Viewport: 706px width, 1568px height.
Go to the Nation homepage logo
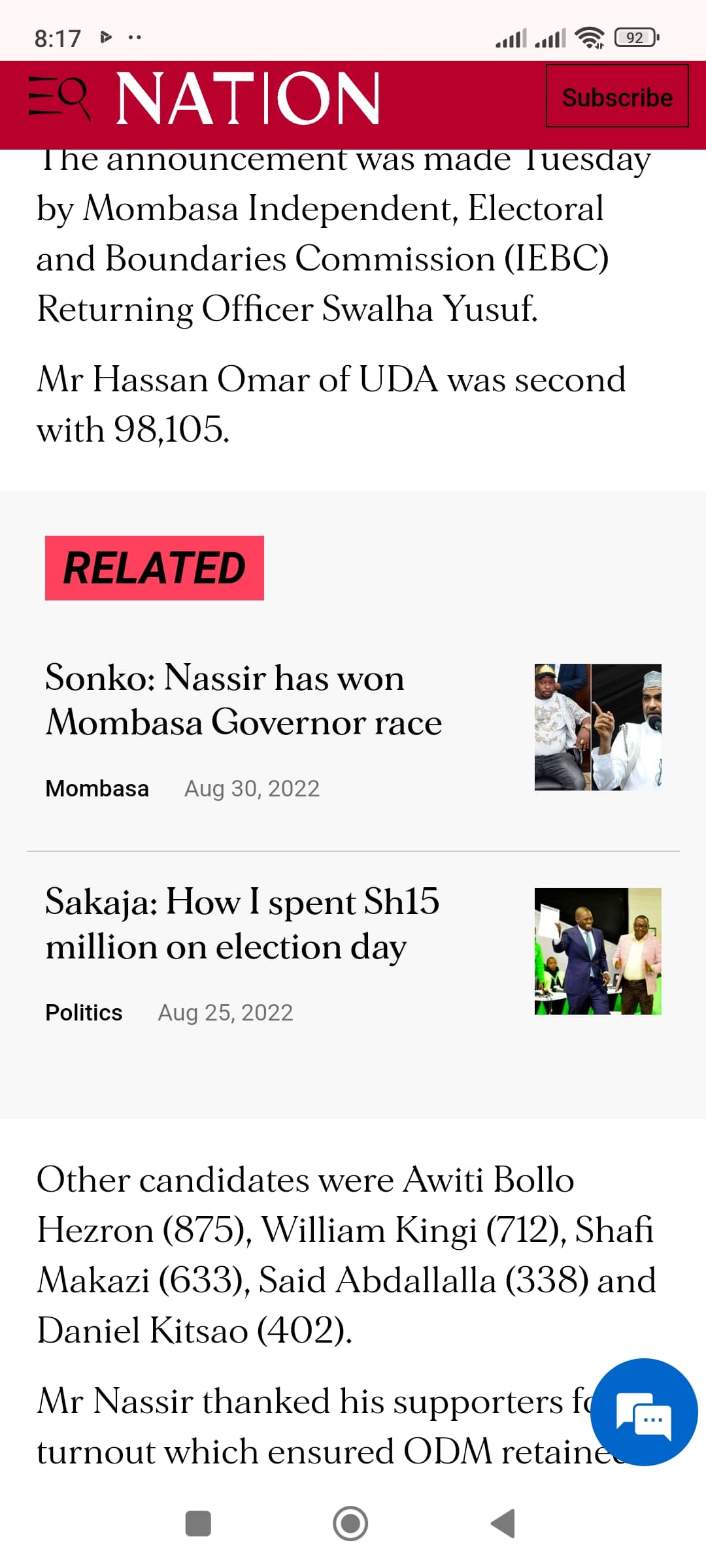tap(248, 98)
